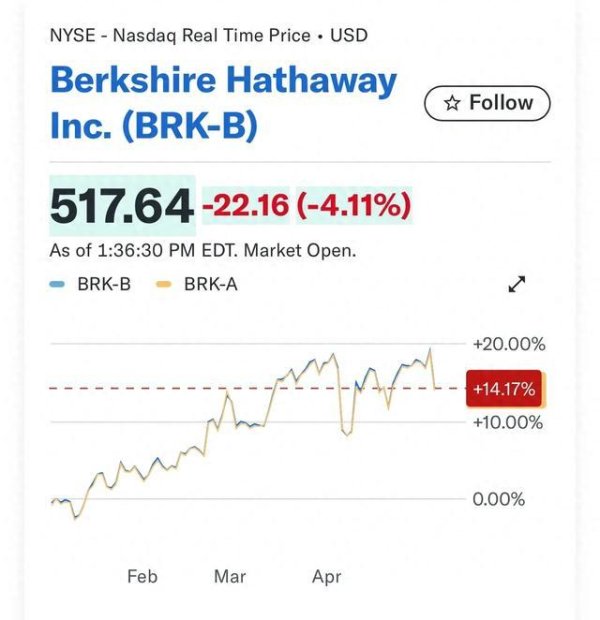Follow Berkshire Hathaway stock

[487, 103]
